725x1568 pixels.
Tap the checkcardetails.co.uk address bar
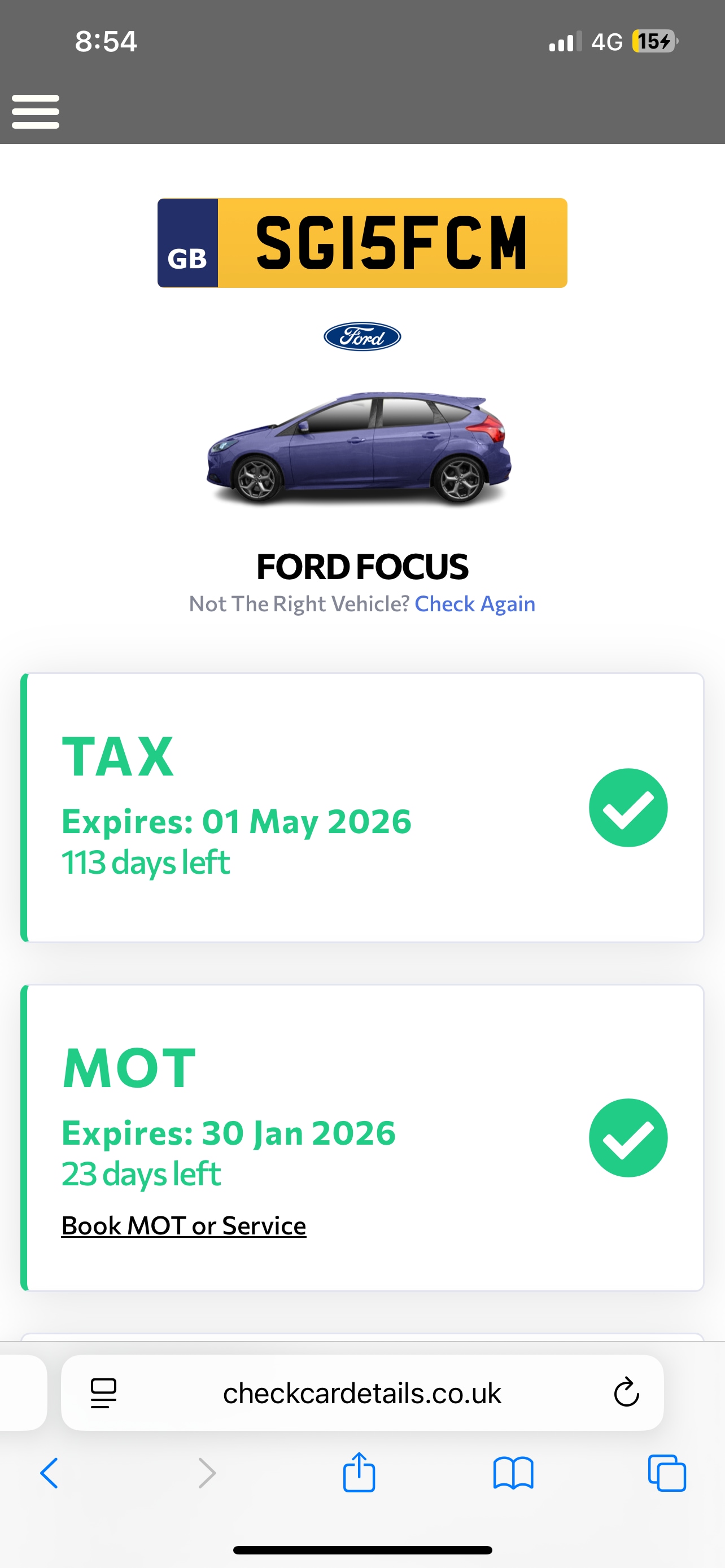click(x=361, y=1392)
